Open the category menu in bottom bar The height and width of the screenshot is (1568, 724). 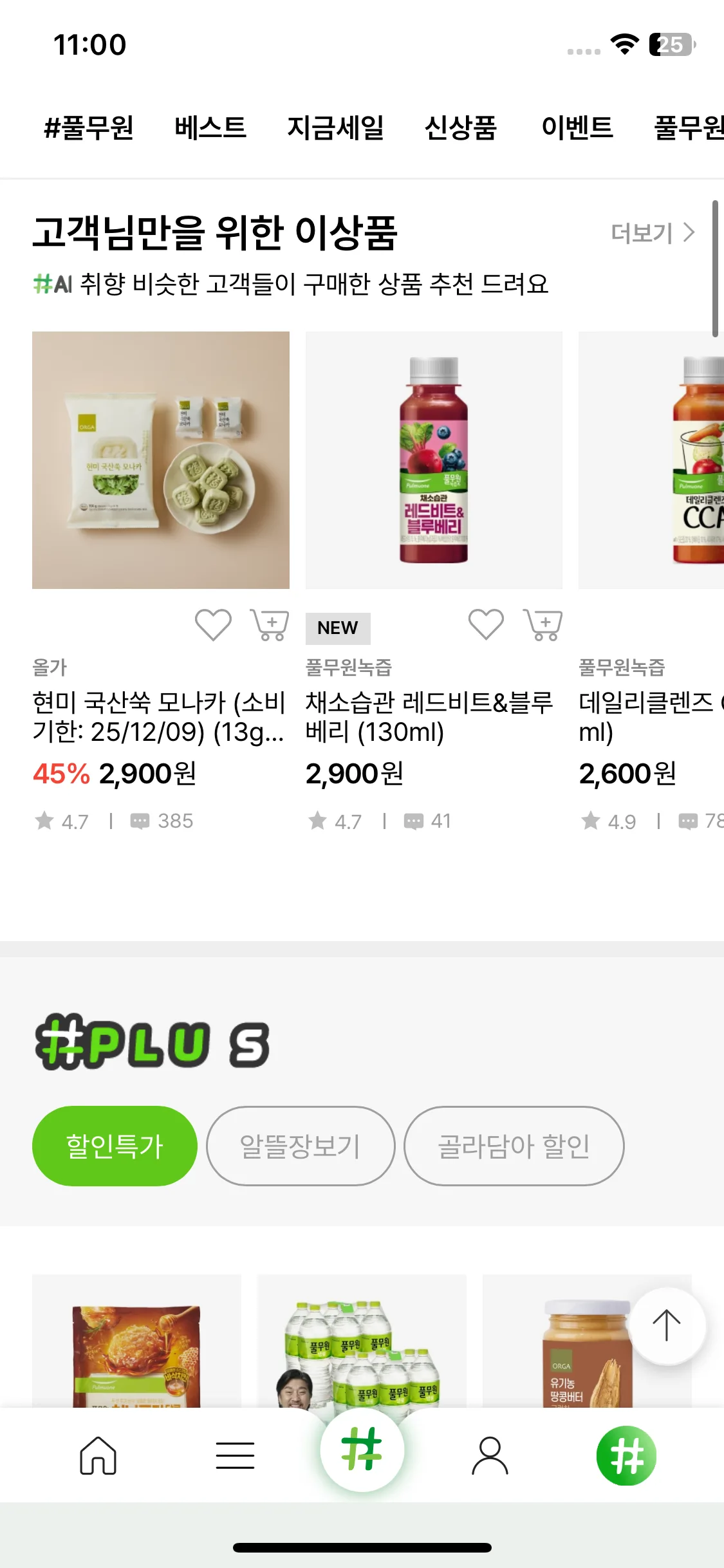click(235, 1456)
